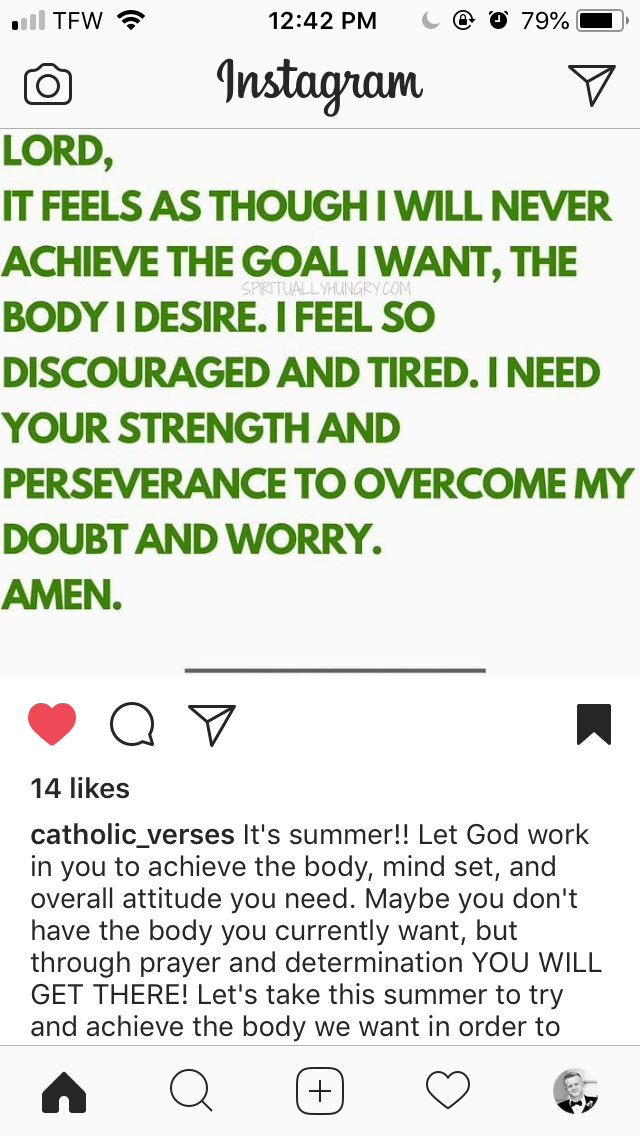This screenshot has height=1136, width=640.
Task: Open the catholic_verses profile from the caption
Action: pos(132,834)
